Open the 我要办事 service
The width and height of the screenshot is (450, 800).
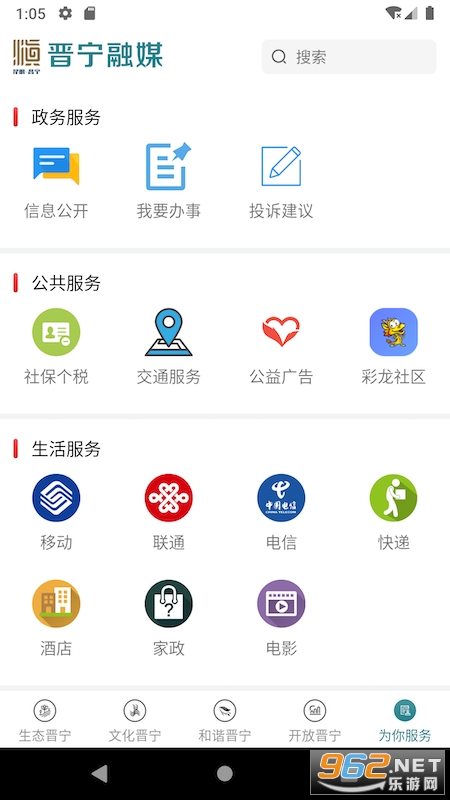pos(169,182)
